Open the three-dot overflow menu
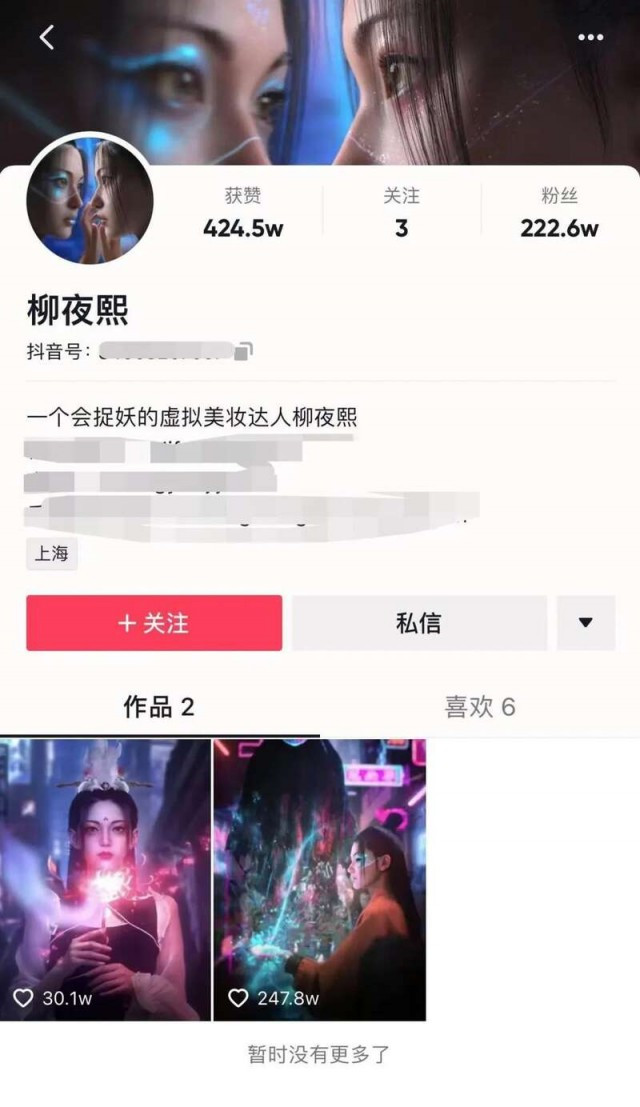Viewport: 640px width, 1107px height. tap(590, 38)
